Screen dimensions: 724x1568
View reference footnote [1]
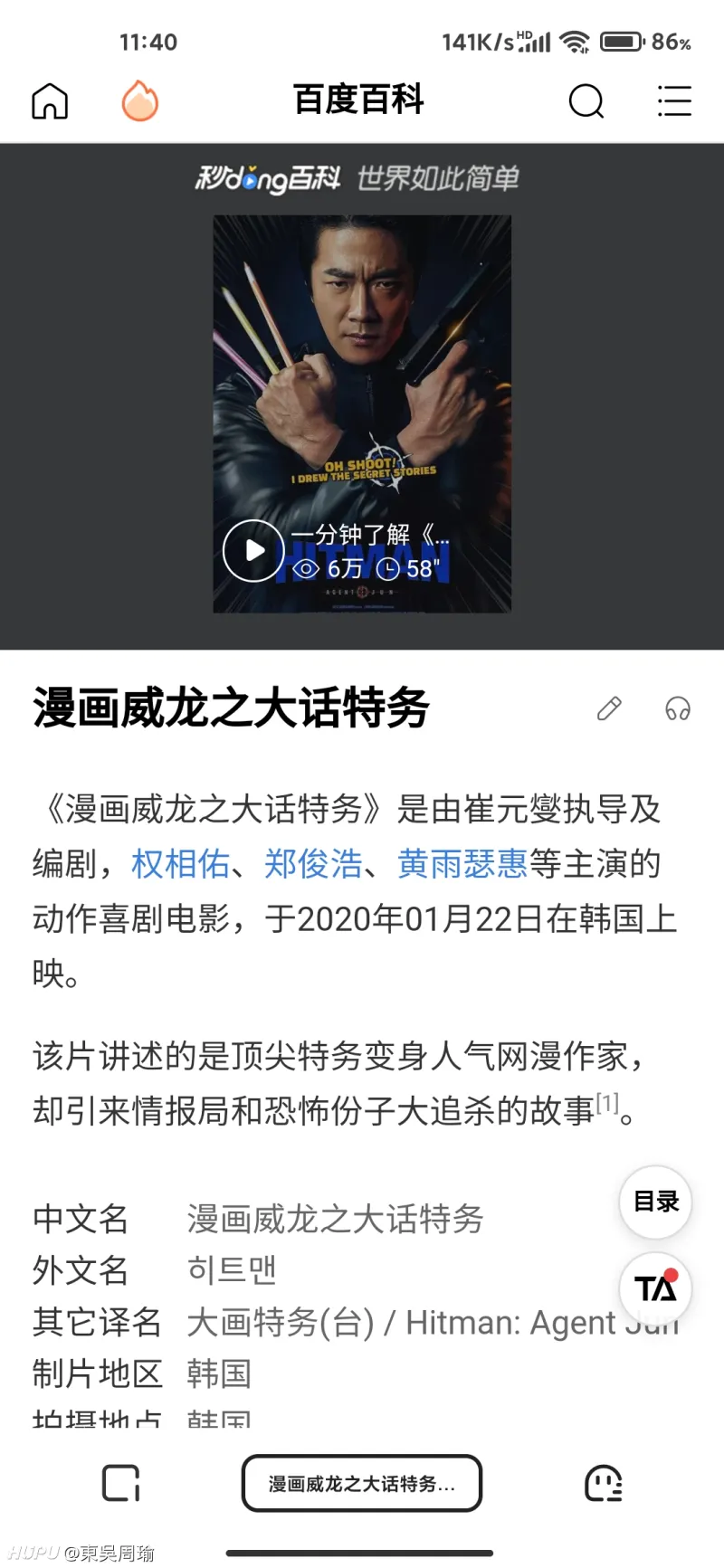[x=607, y=1103]
